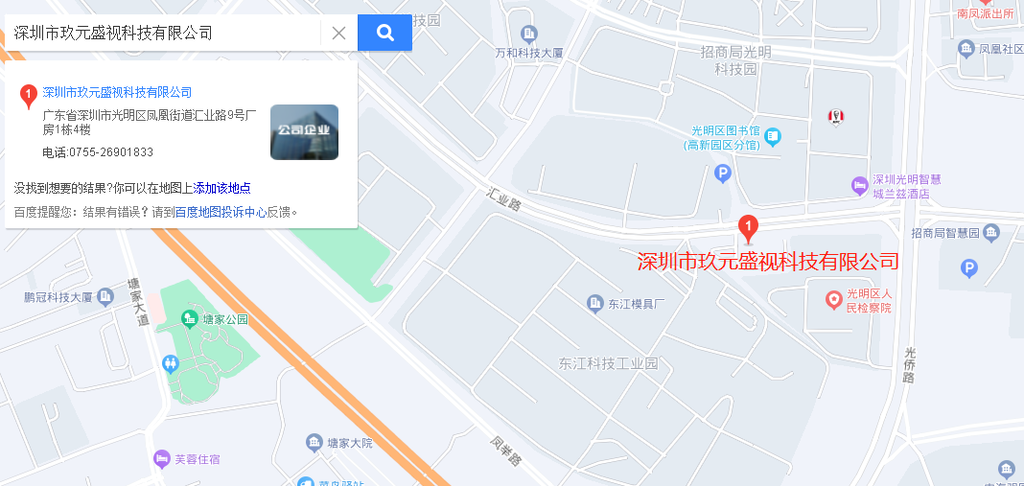The height and width of the screenshot is (486, 1024).
Task: Open 百度地图投诉中心 feedback link
Action: [220, 212]
